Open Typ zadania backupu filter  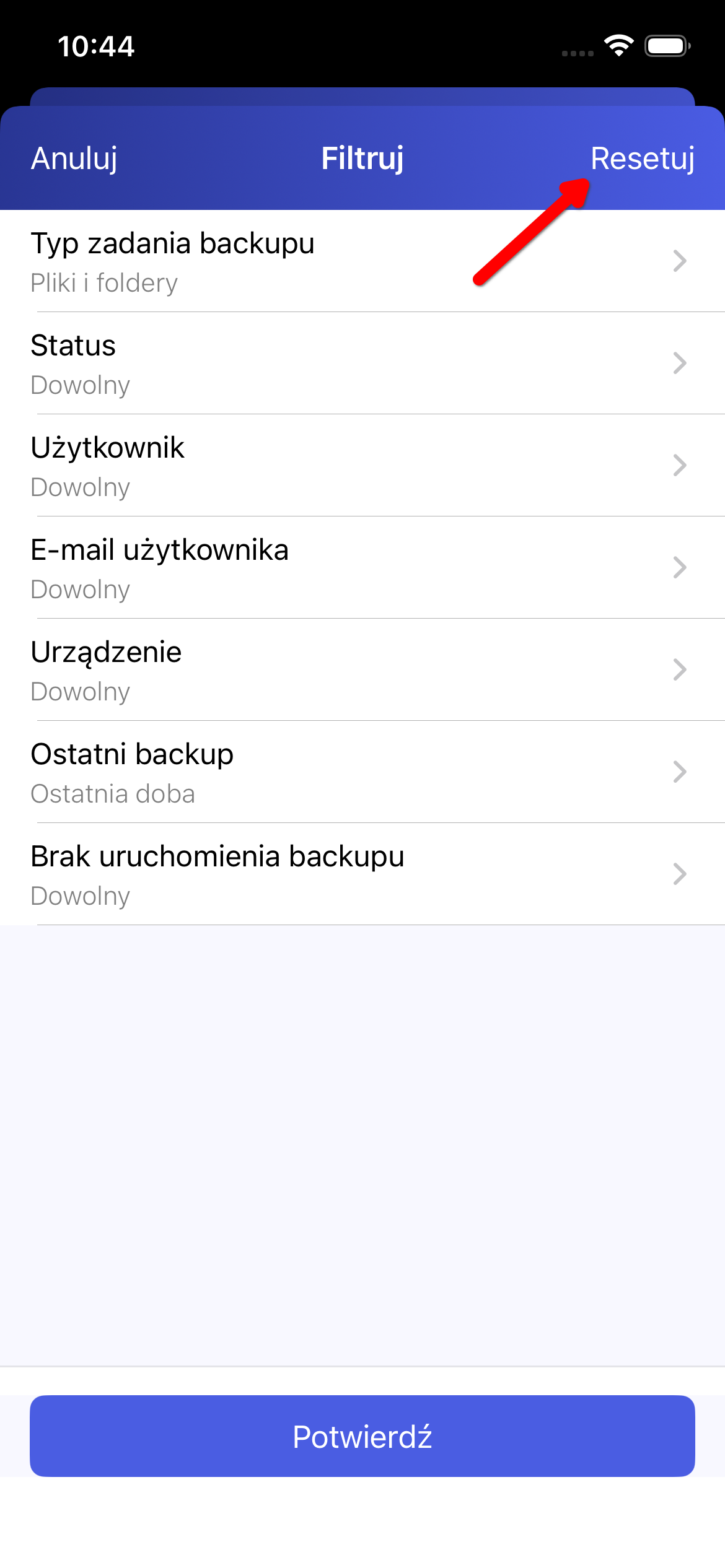pyautogui.click(x=362, y=261)
